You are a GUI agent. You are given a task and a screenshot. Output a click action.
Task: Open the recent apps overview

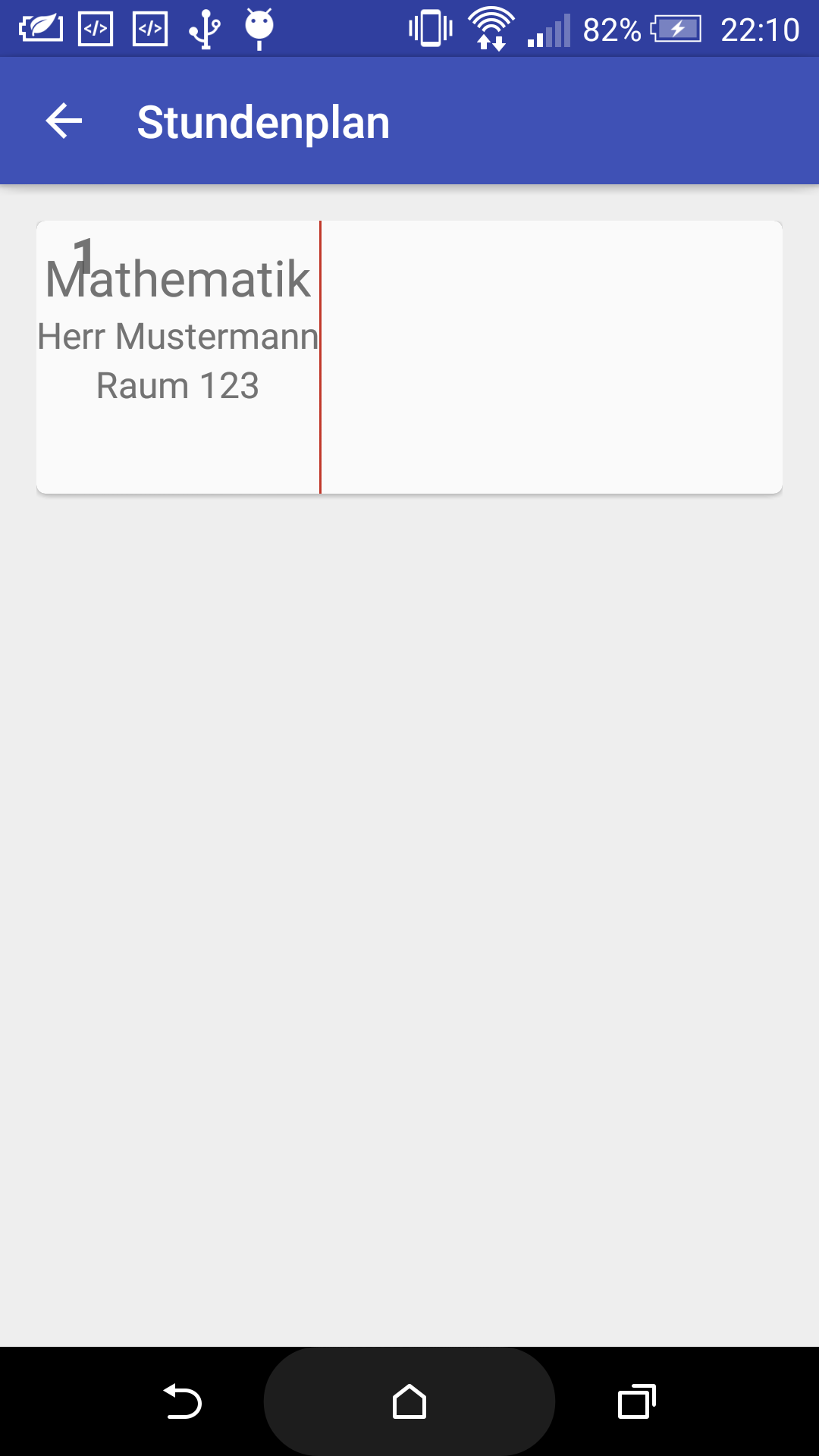tap(636, 1401)
